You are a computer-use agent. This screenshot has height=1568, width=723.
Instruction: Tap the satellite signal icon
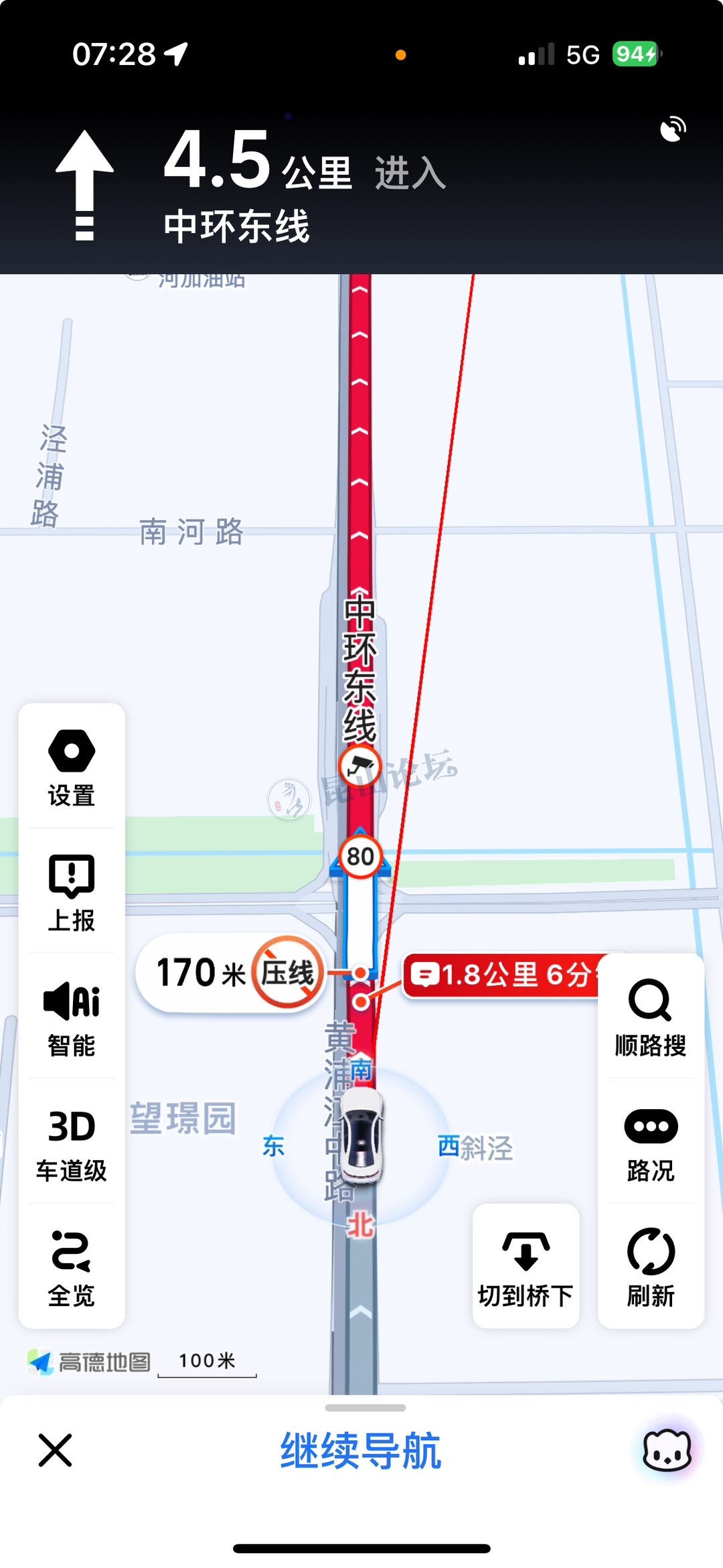[673, 129]
